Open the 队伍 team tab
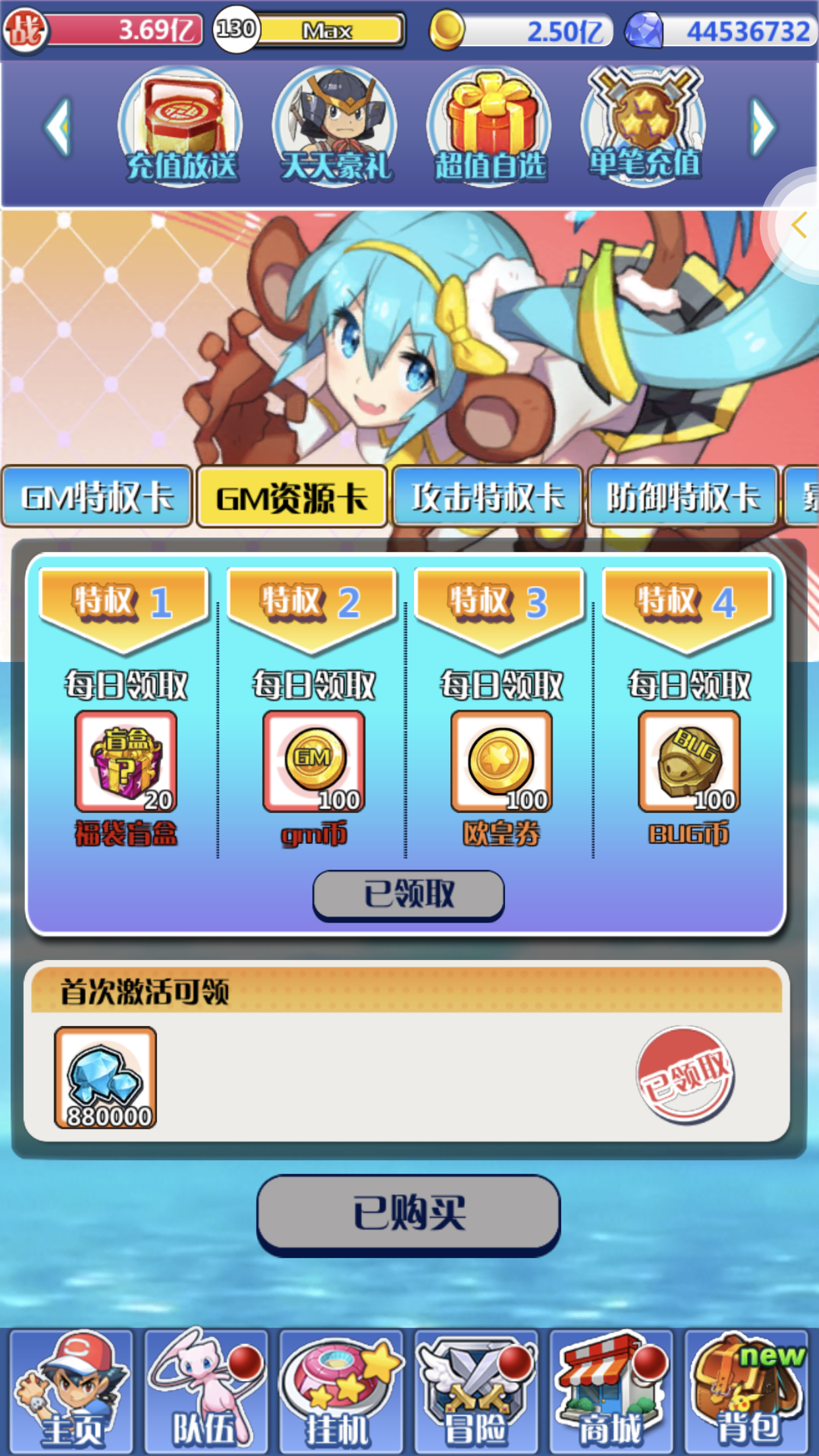 tap(206, 1390)
